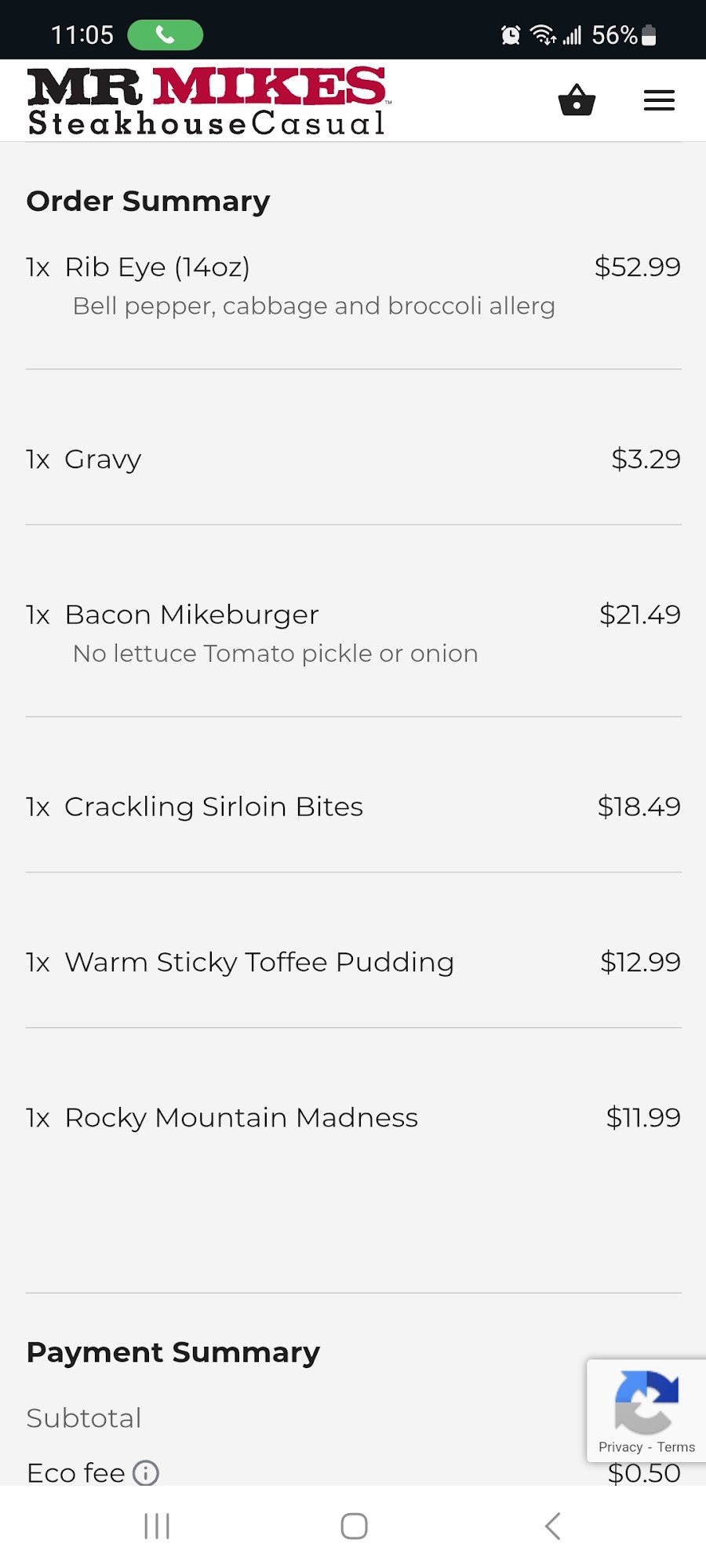Open the hamburger menu
Screen dimensions: 706x1568
coord(659,100)
